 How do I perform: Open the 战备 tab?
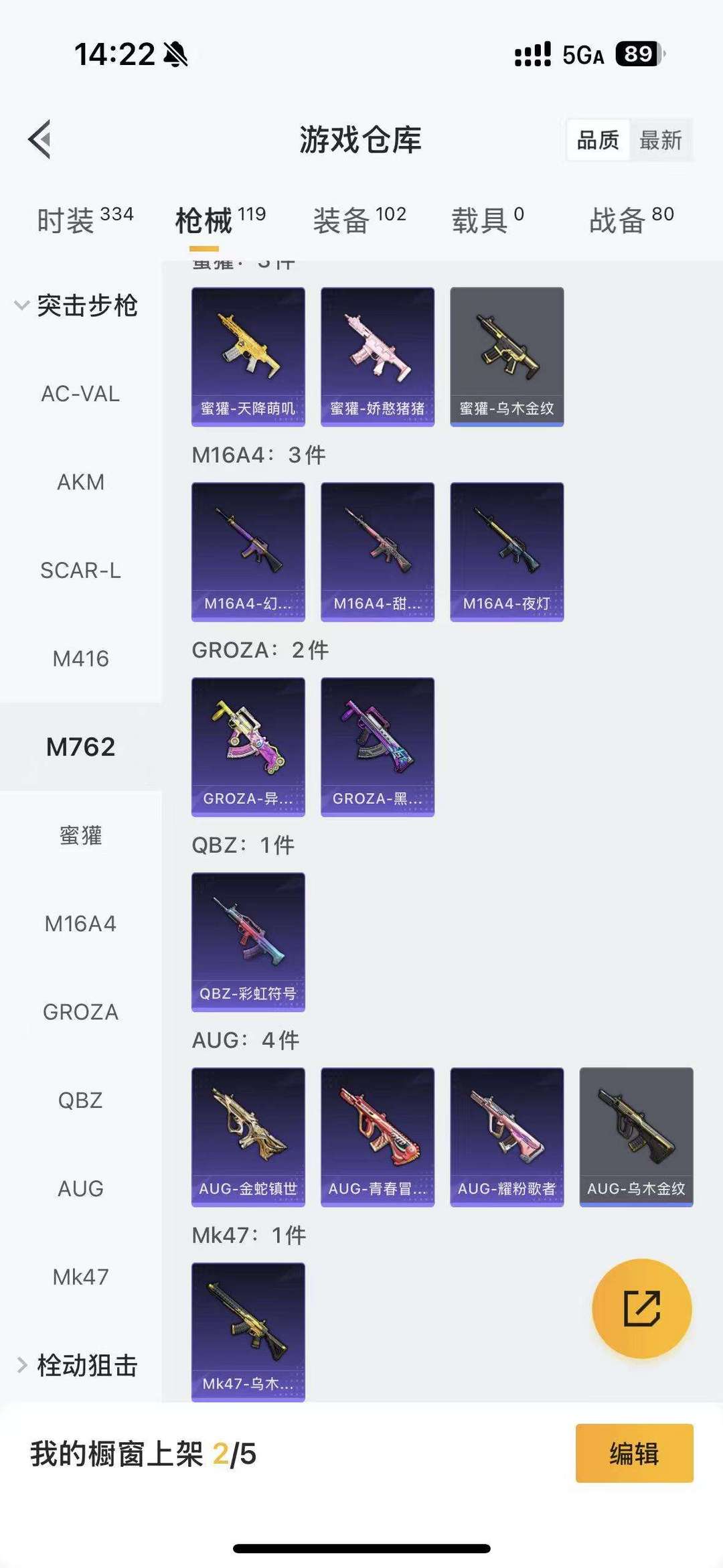click(631, 220)
